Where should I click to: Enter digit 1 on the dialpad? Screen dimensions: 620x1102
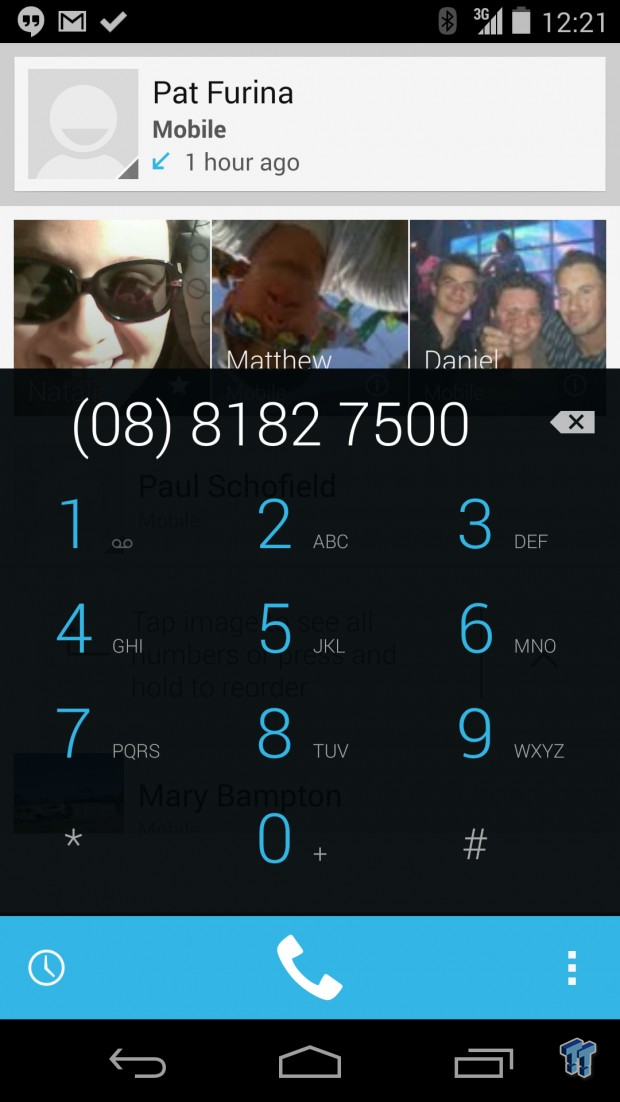[90, 525]
